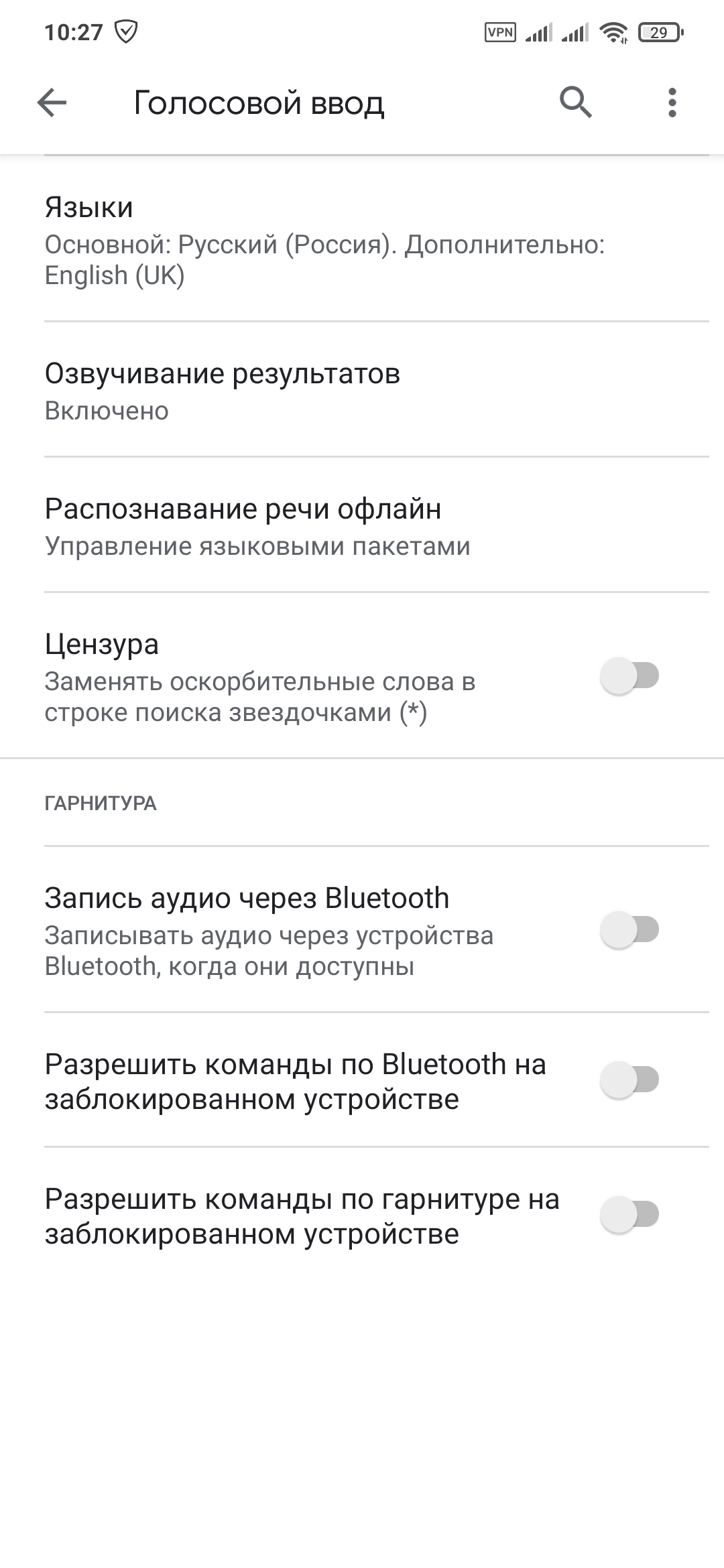Open the Языки settings row

[362, 240]
